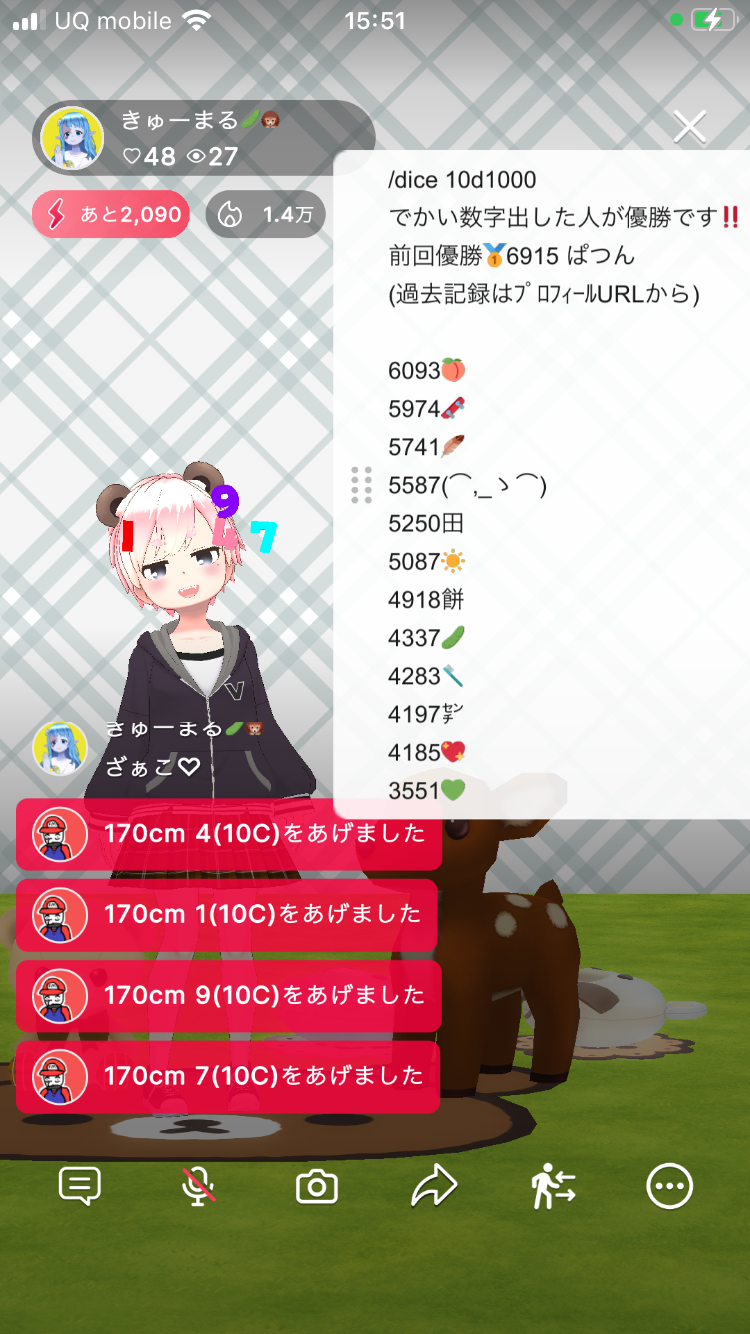
Task: Tap the あと2,090 lightning chip
Action: point(111,214)
